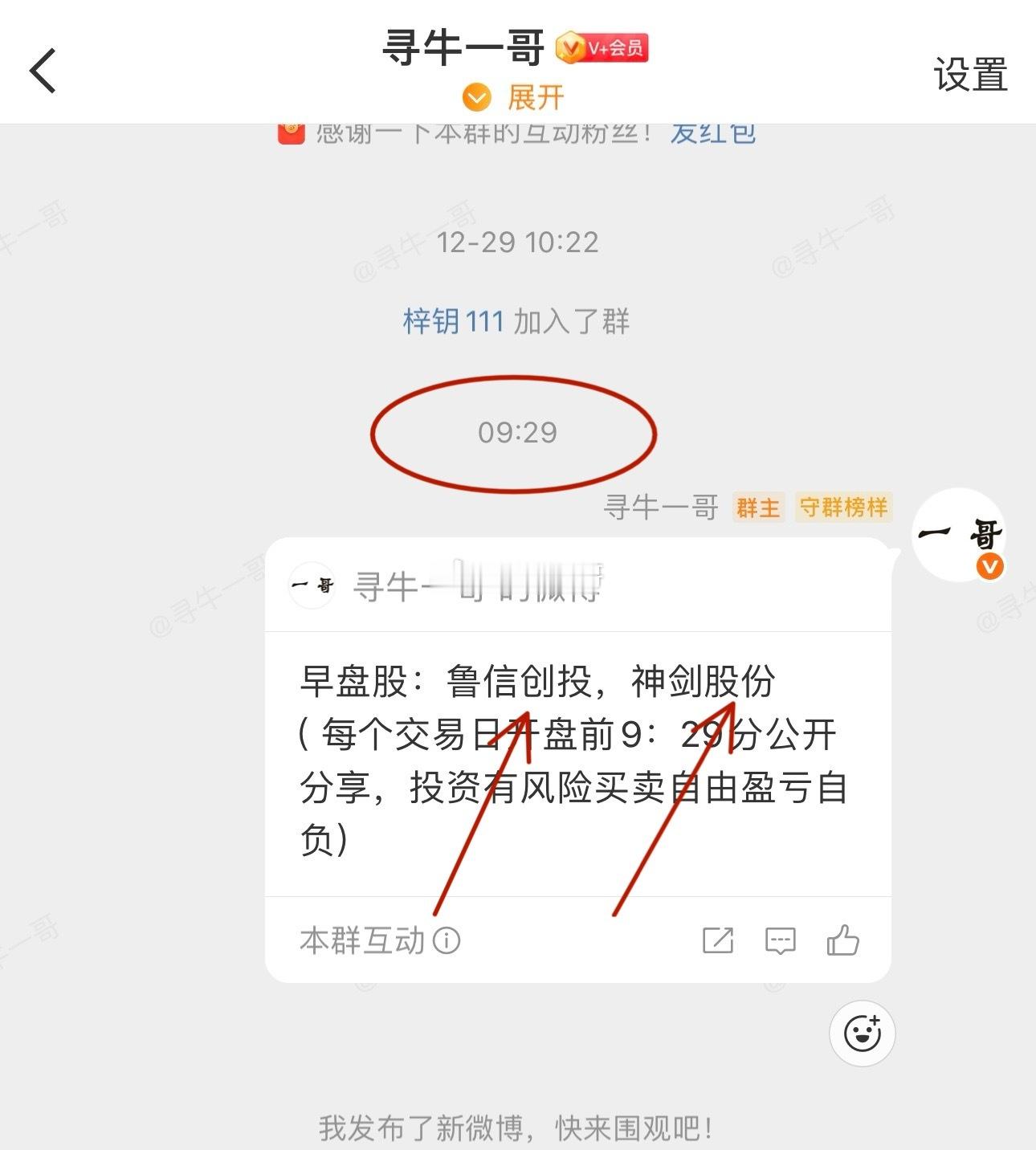Click the message 我发布了新微博，快来围观吧
Viewport: 1036px width, 1150px height.
(x=517, y=1128)
